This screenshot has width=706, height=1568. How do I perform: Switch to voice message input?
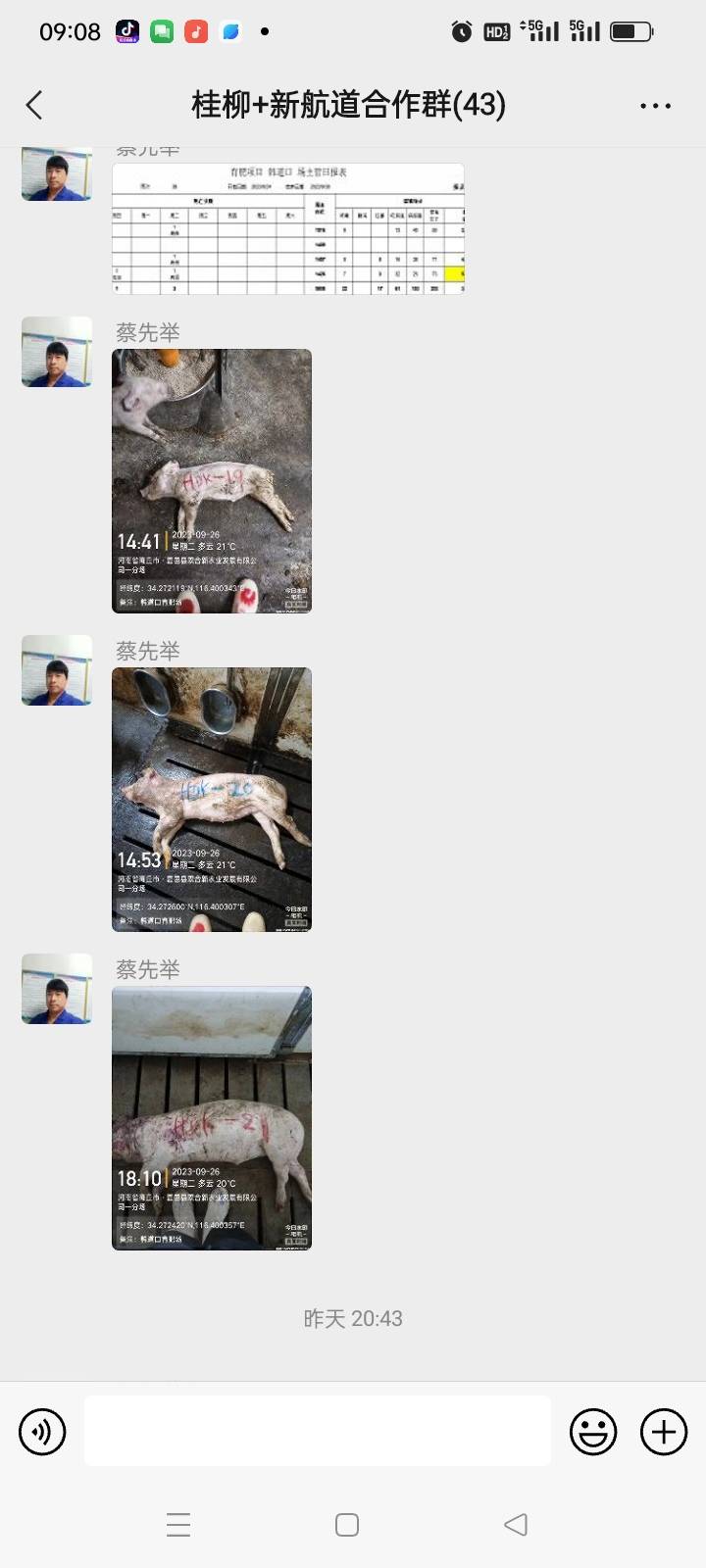(42, 1432)
